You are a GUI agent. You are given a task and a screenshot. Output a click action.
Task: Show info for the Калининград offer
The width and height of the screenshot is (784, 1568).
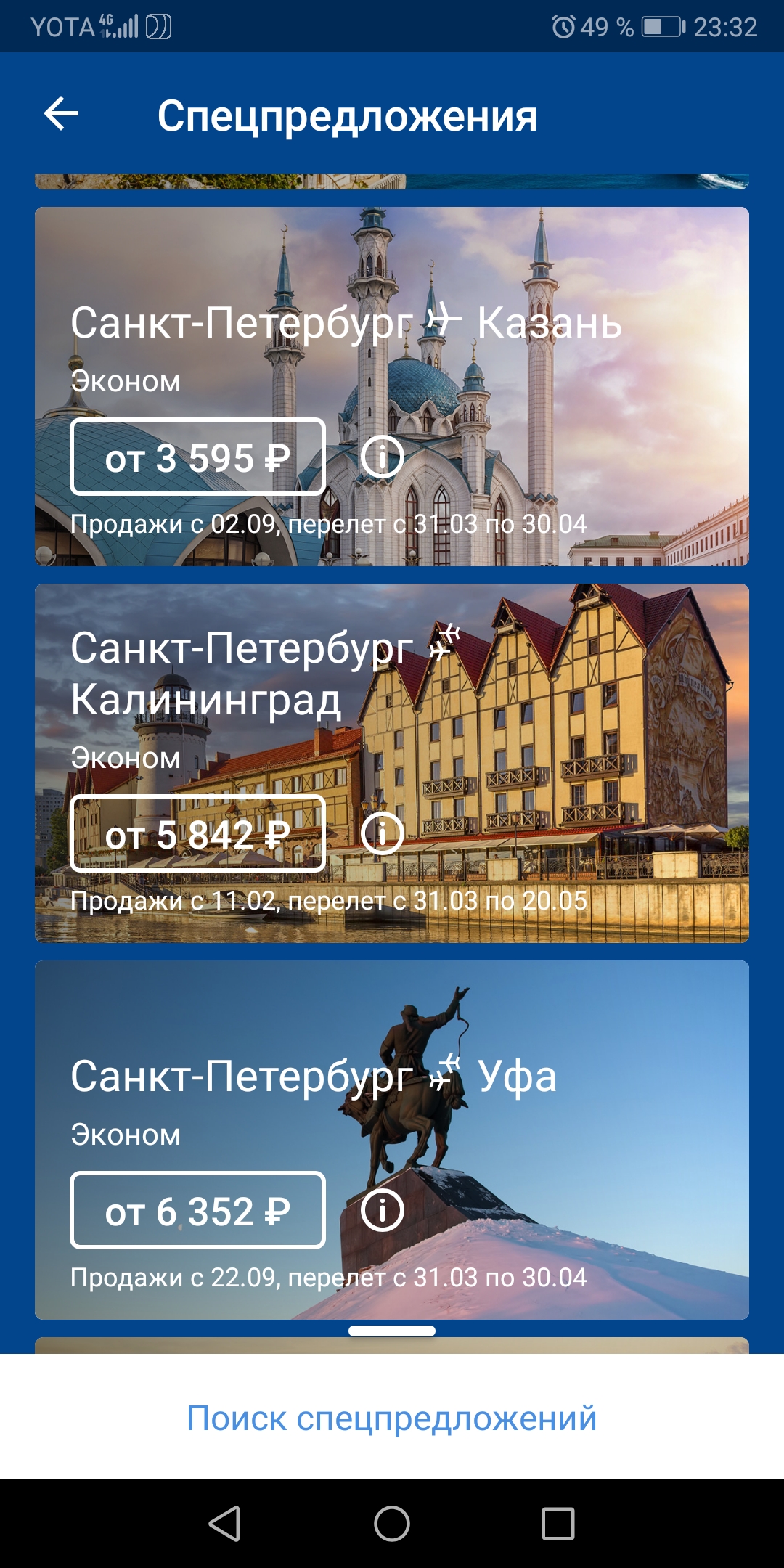pos(382,833)
